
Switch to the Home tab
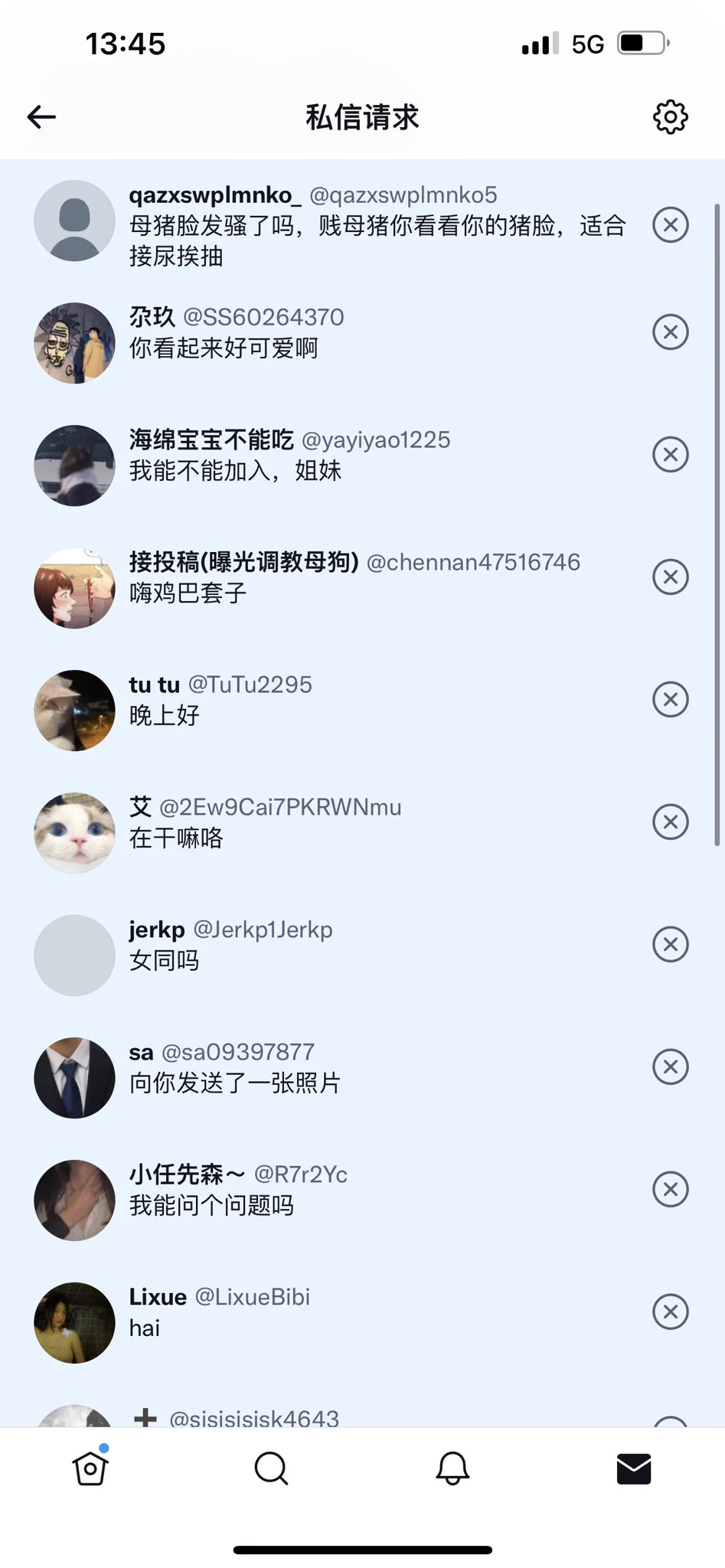(x=90, y=1468)
